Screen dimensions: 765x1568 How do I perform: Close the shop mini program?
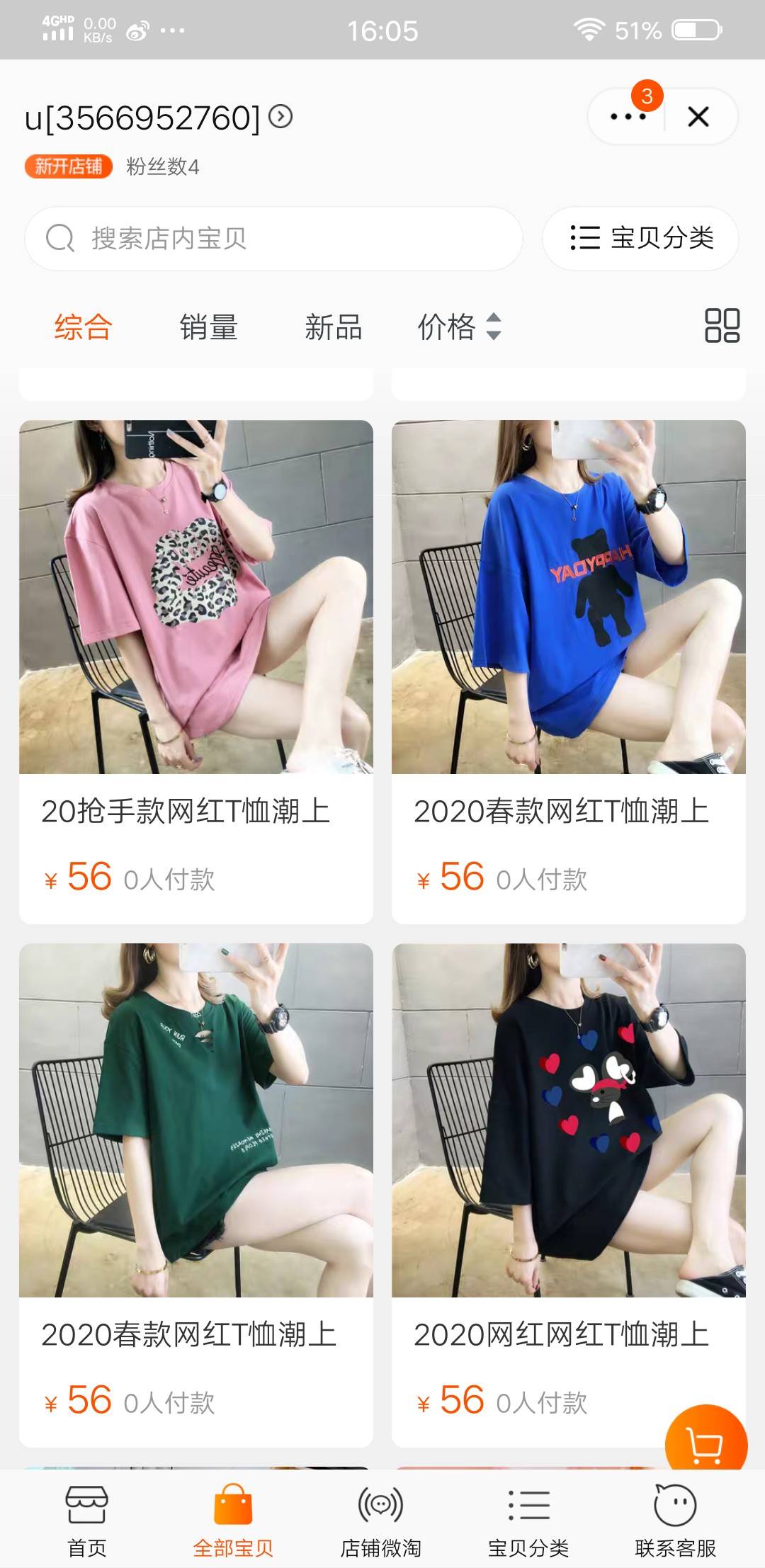698,117
